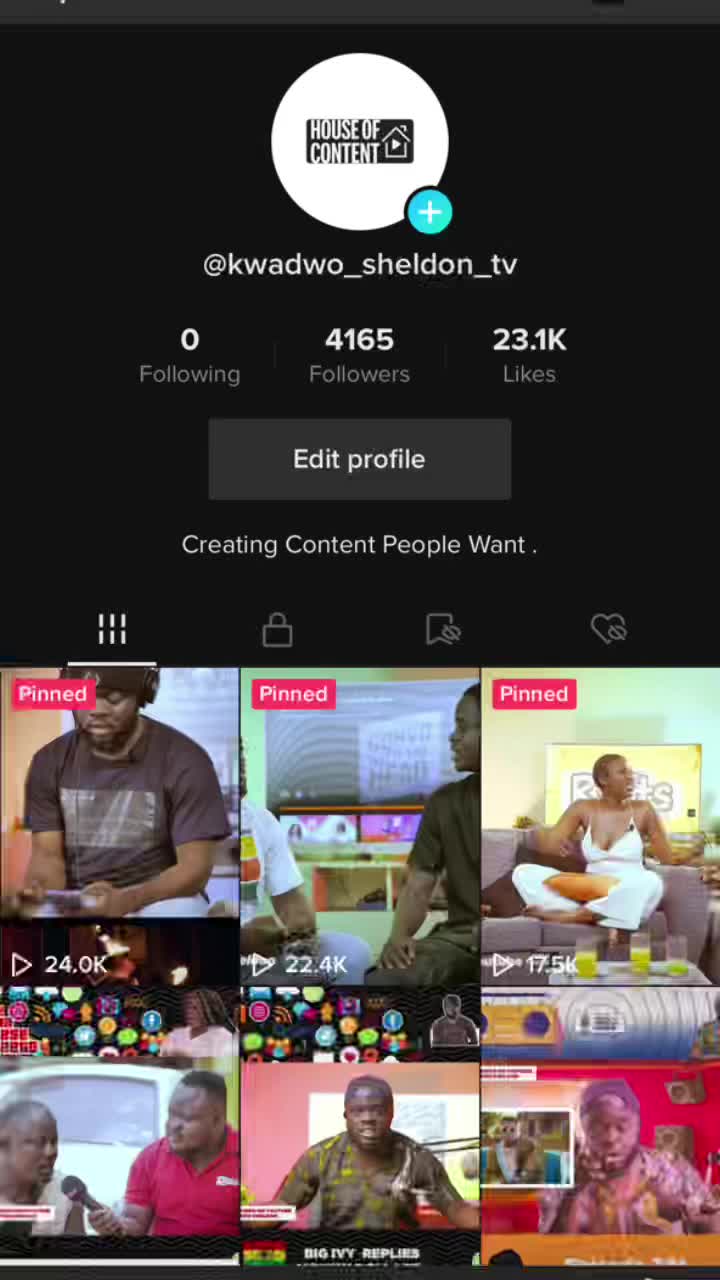Open the pinned video with 17.5K views
The height and width of the screenshot is (1280, 720).
click(601, 827)
